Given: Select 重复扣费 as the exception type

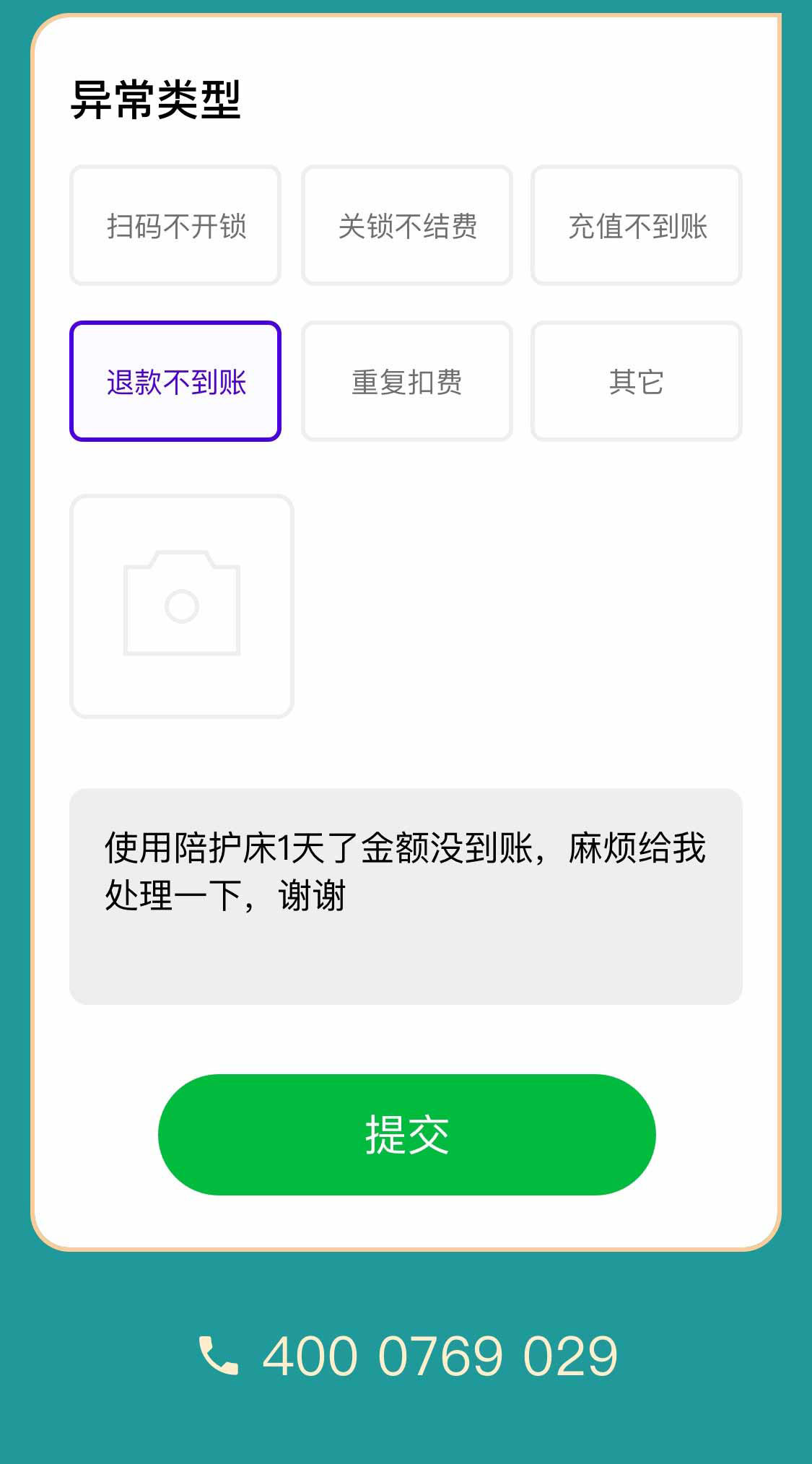Looking at the screenshot, I should (x=406, y=381).
